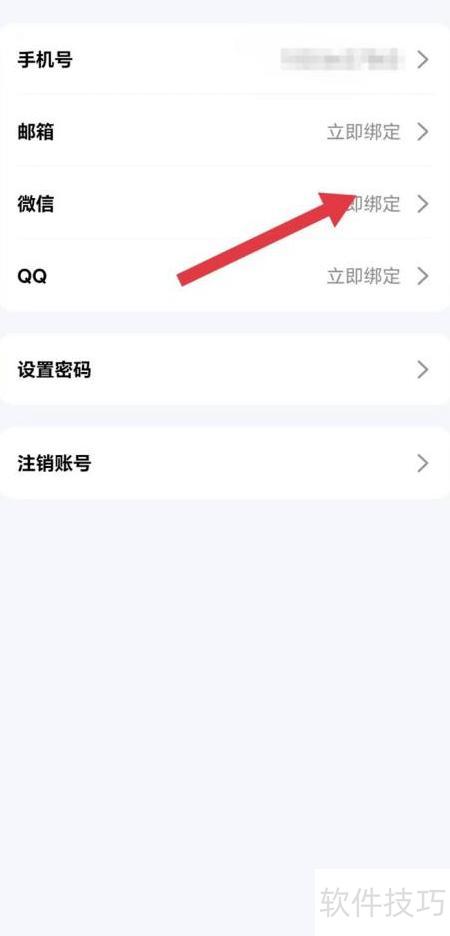Open the 手机号 phone number row
The height and width of the screenshot is (936, 450).
225,60
